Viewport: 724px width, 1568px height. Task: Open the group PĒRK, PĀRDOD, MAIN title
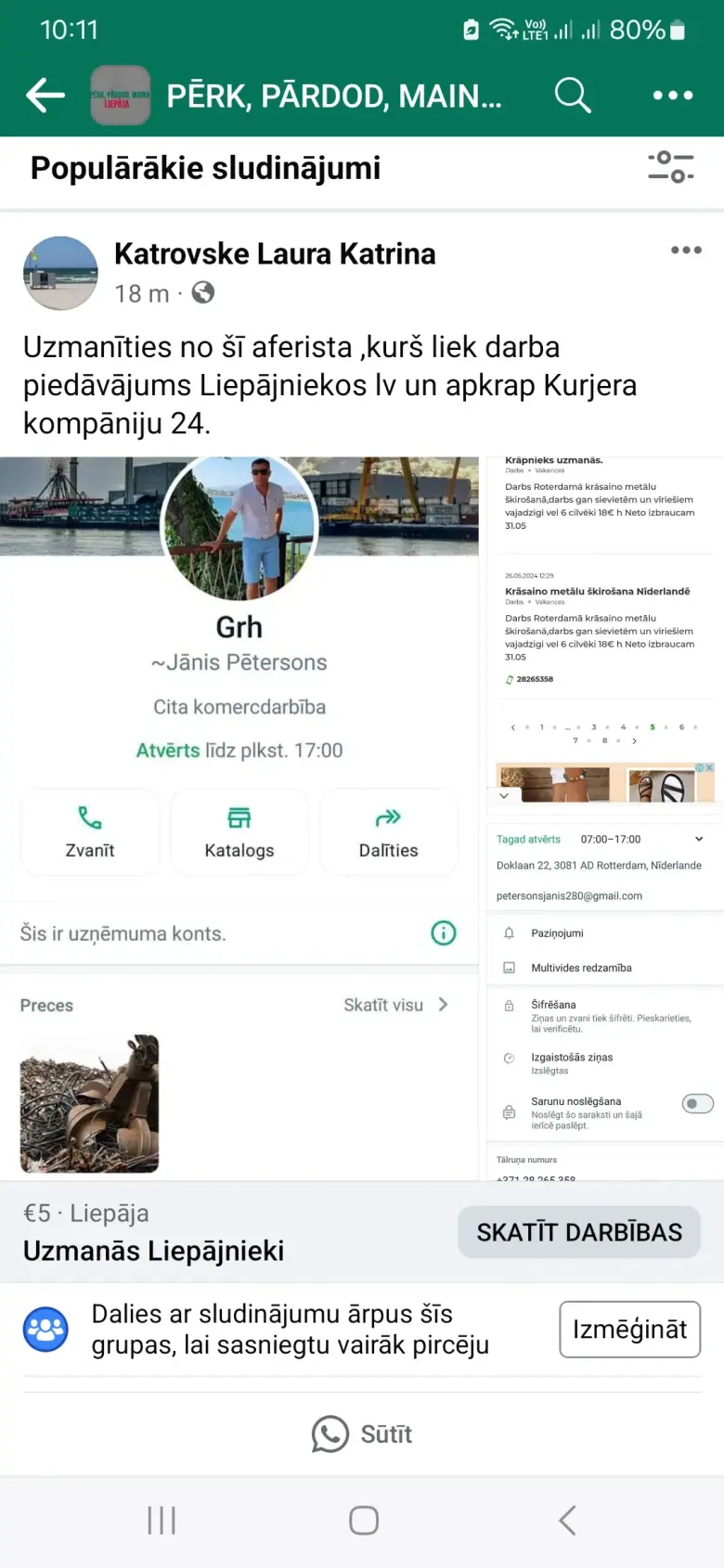coord(334,96)
